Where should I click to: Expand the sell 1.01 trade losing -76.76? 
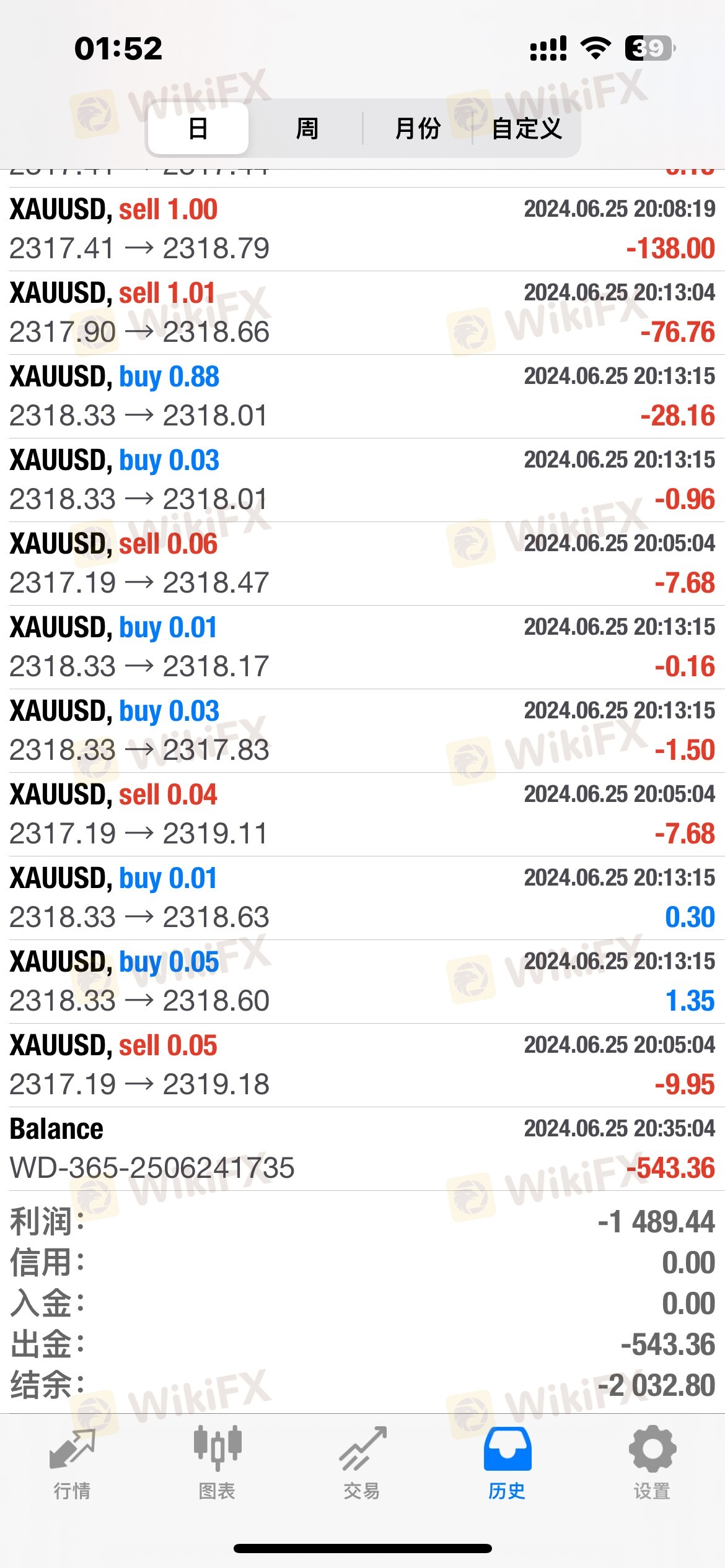click(x=362, y=313)
